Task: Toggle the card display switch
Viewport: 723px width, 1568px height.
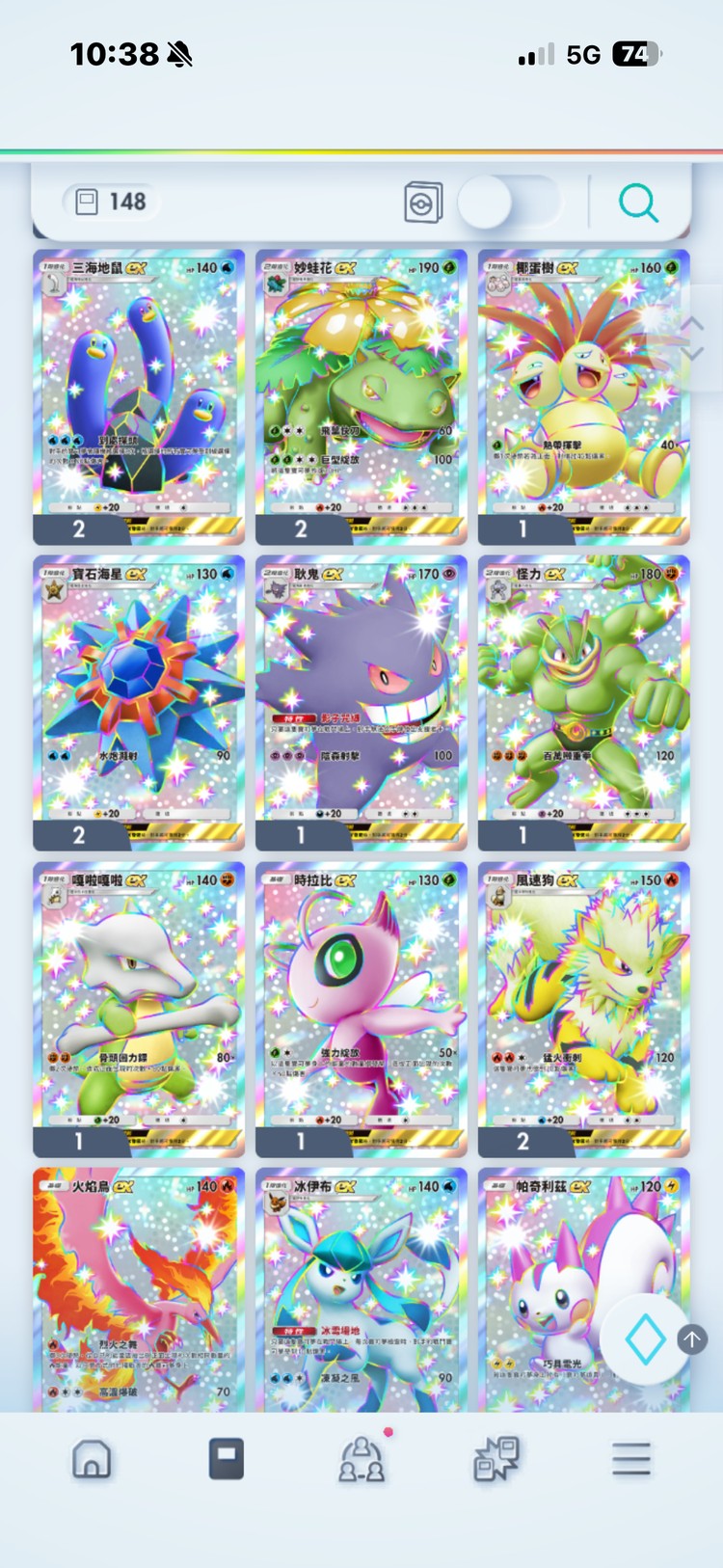Action: pos(508,203)
